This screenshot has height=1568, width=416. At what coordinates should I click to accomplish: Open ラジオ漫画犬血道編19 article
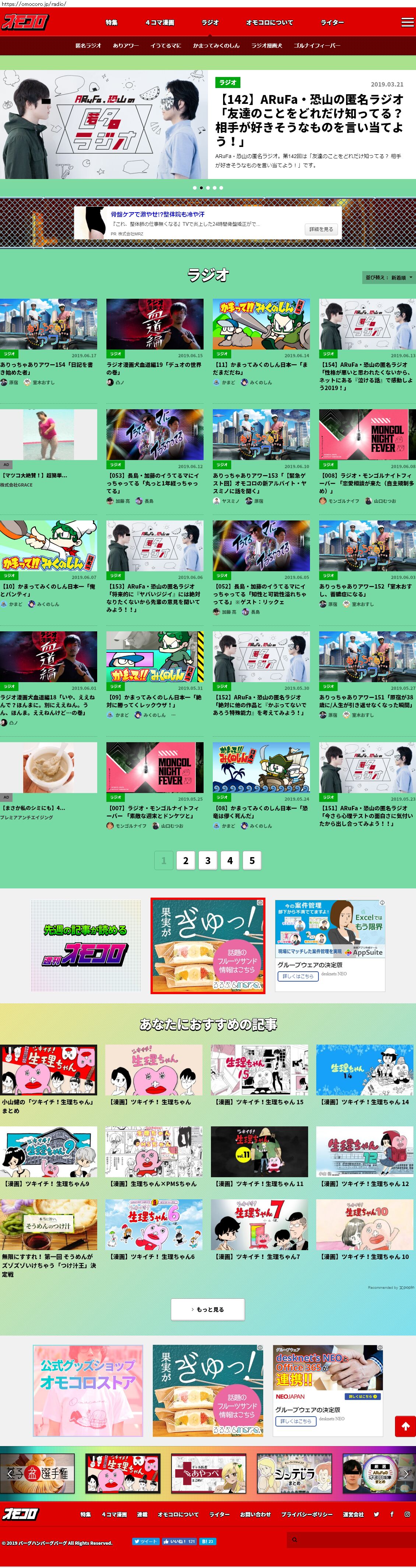tap(155, 368)
